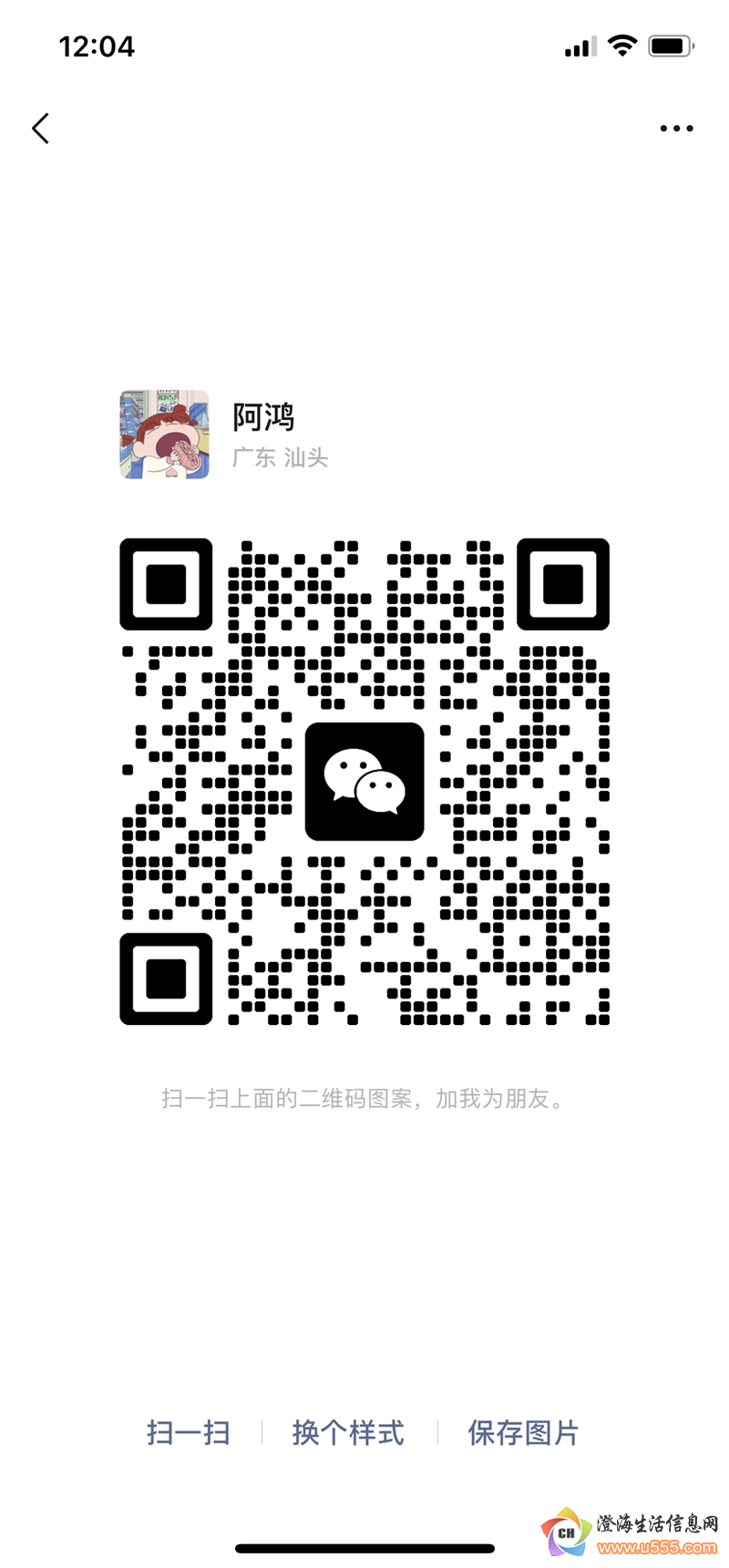Save the QR image with 保存图片
Screen dimensions: 729x1568
pos(523,1433)
